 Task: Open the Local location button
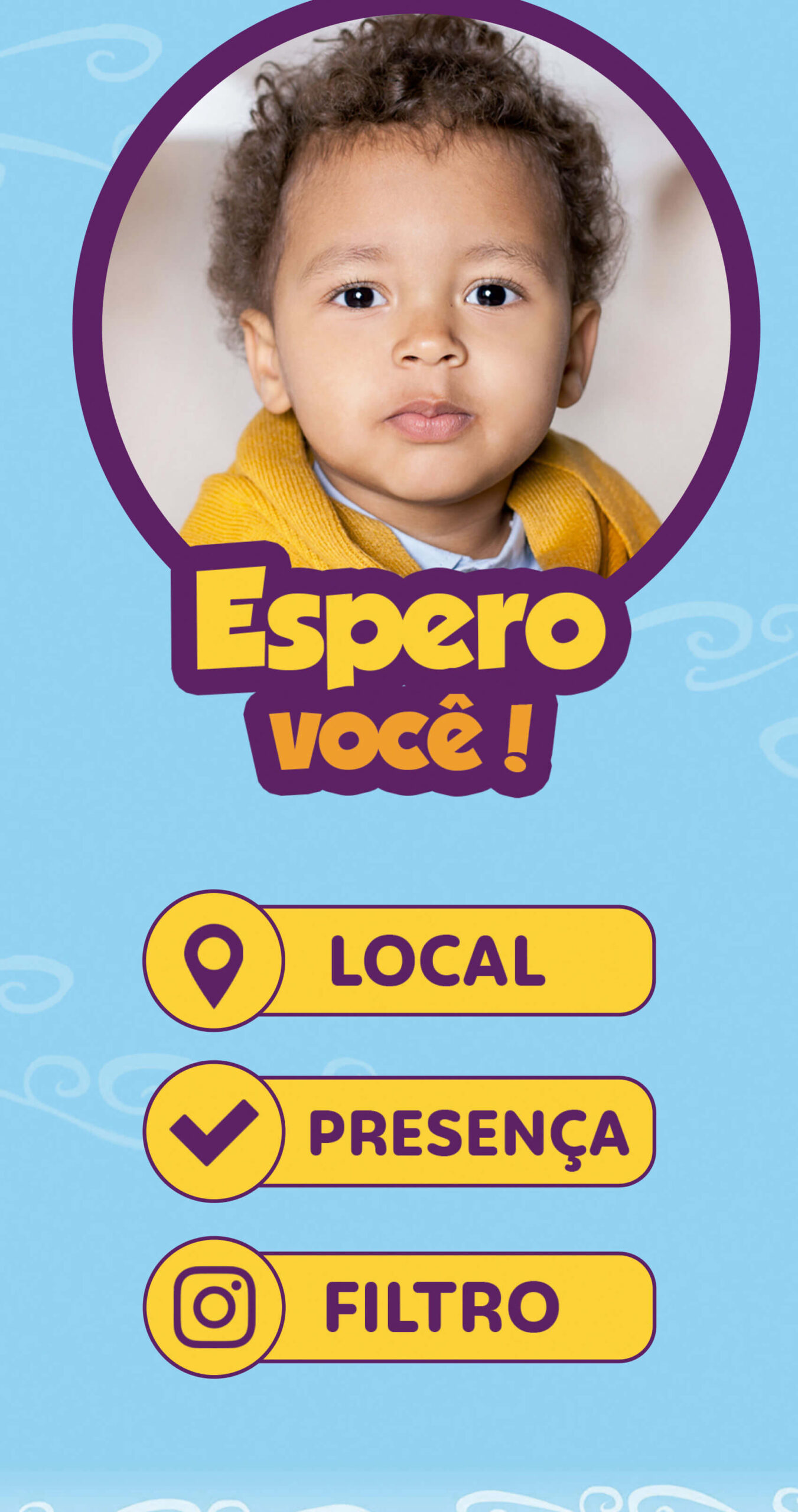pos(399,961)
